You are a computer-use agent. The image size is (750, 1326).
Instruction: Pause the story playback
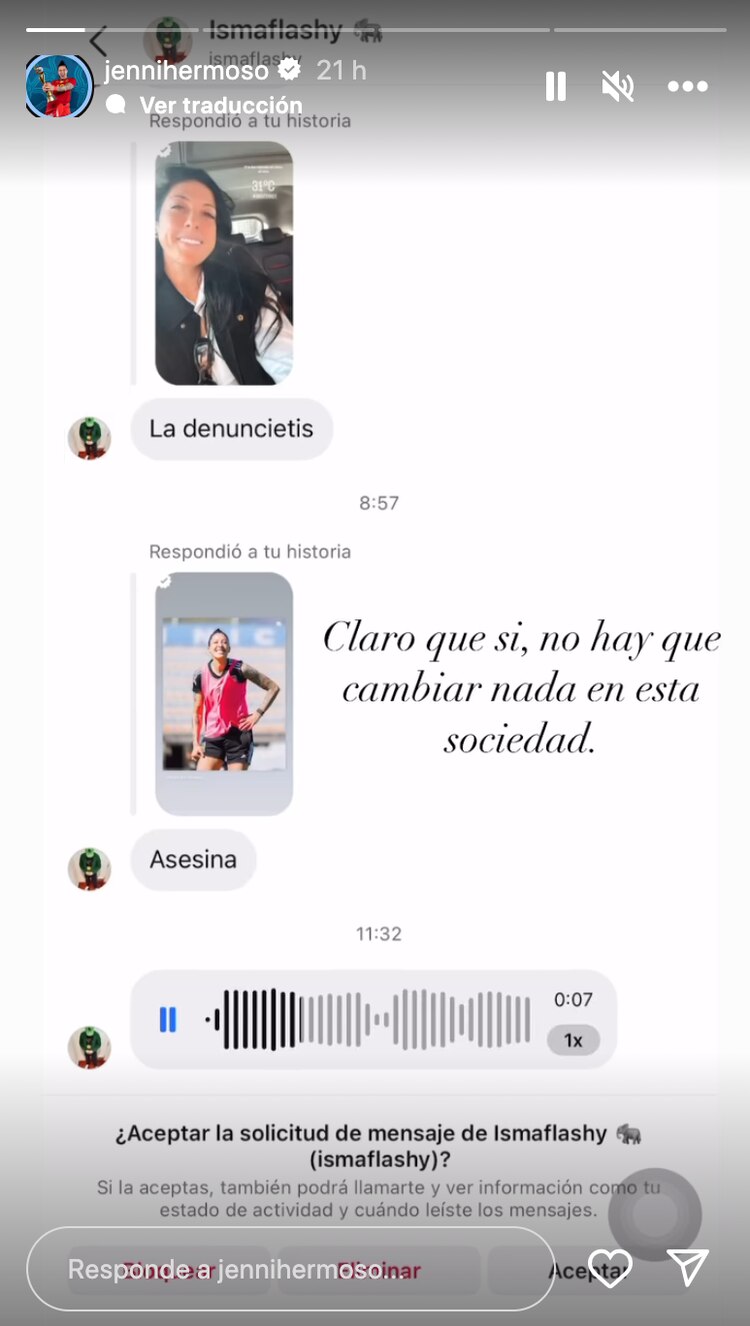coord(556,87)
